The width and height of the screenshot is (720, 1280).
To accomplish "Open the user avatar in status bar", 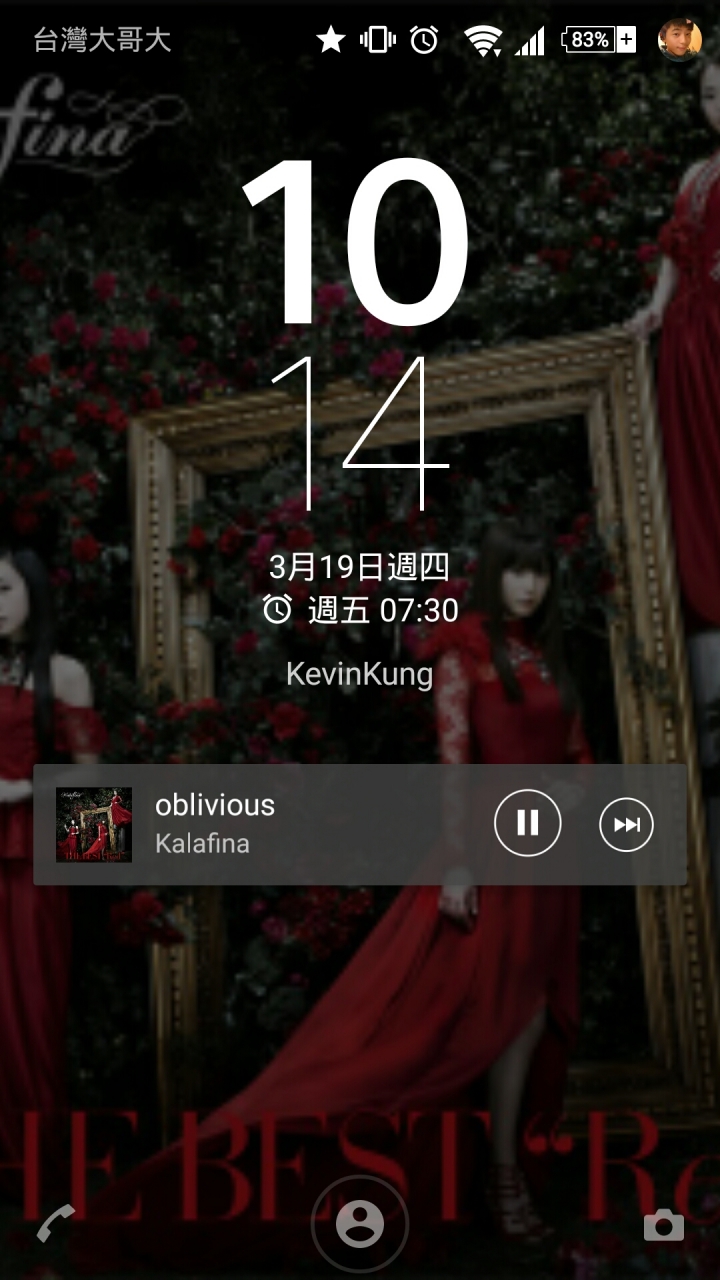I will click(x=679, y=40).
